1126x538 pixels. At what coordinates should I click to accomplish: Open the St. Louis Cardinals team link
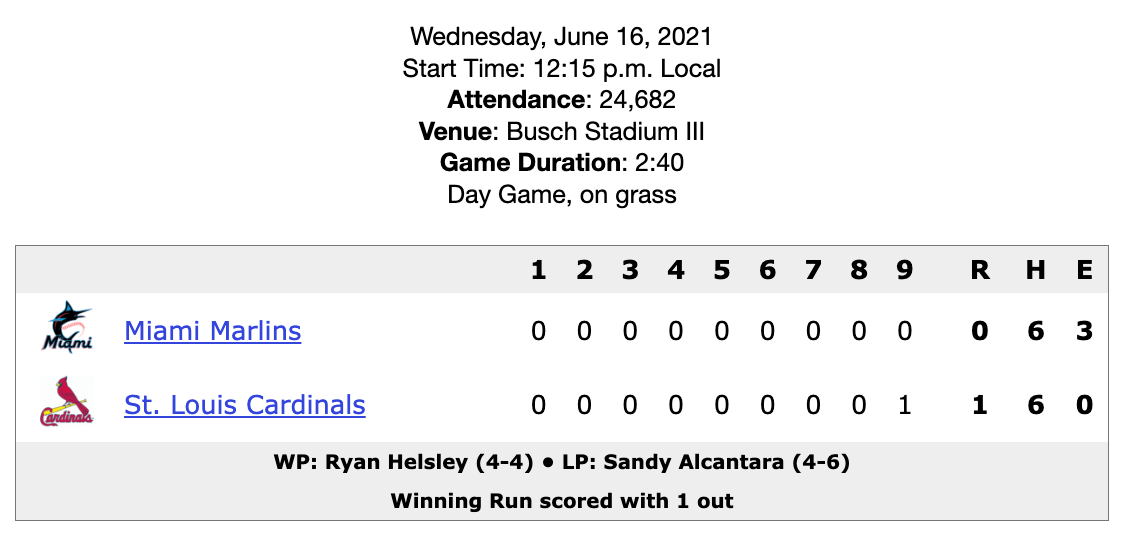245,405
